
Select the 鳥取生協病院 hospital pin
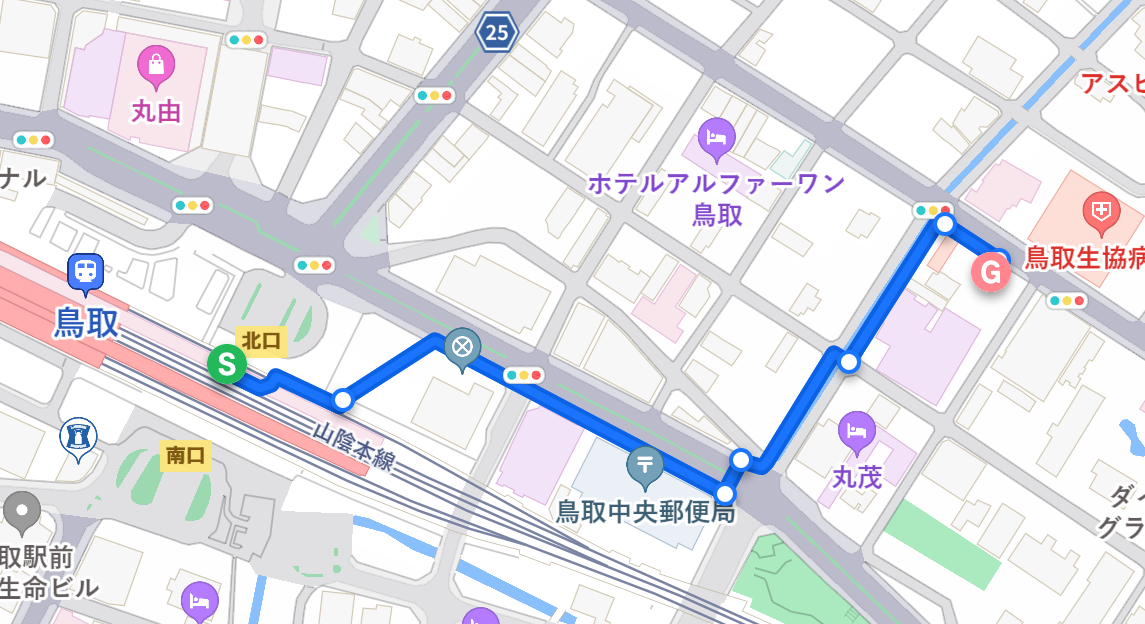(x=1099, y=211)
